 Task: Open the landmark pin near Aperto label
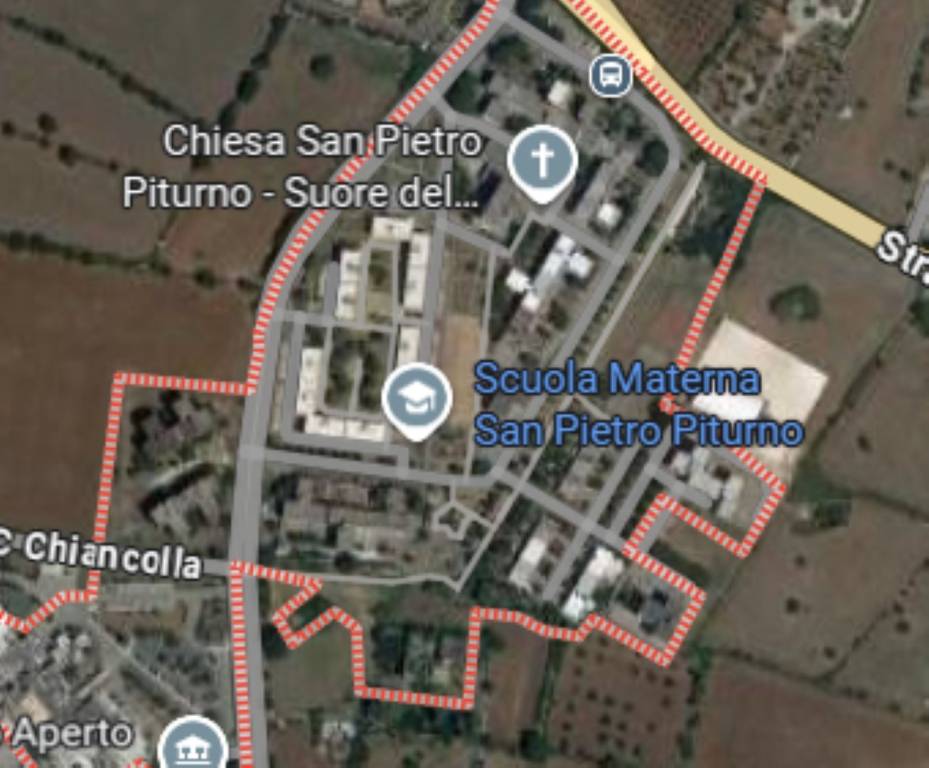(x=192, y=745)
